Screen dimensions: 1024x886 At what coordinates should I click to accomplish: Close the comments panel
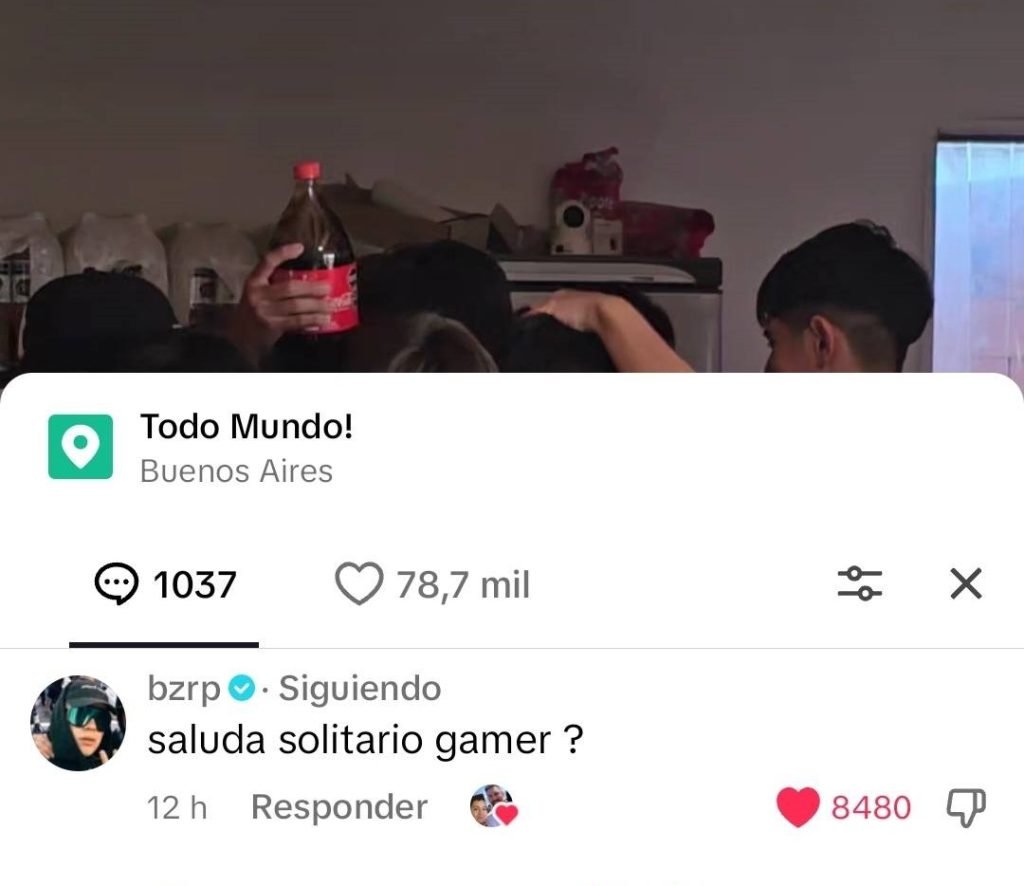(965, 584)
